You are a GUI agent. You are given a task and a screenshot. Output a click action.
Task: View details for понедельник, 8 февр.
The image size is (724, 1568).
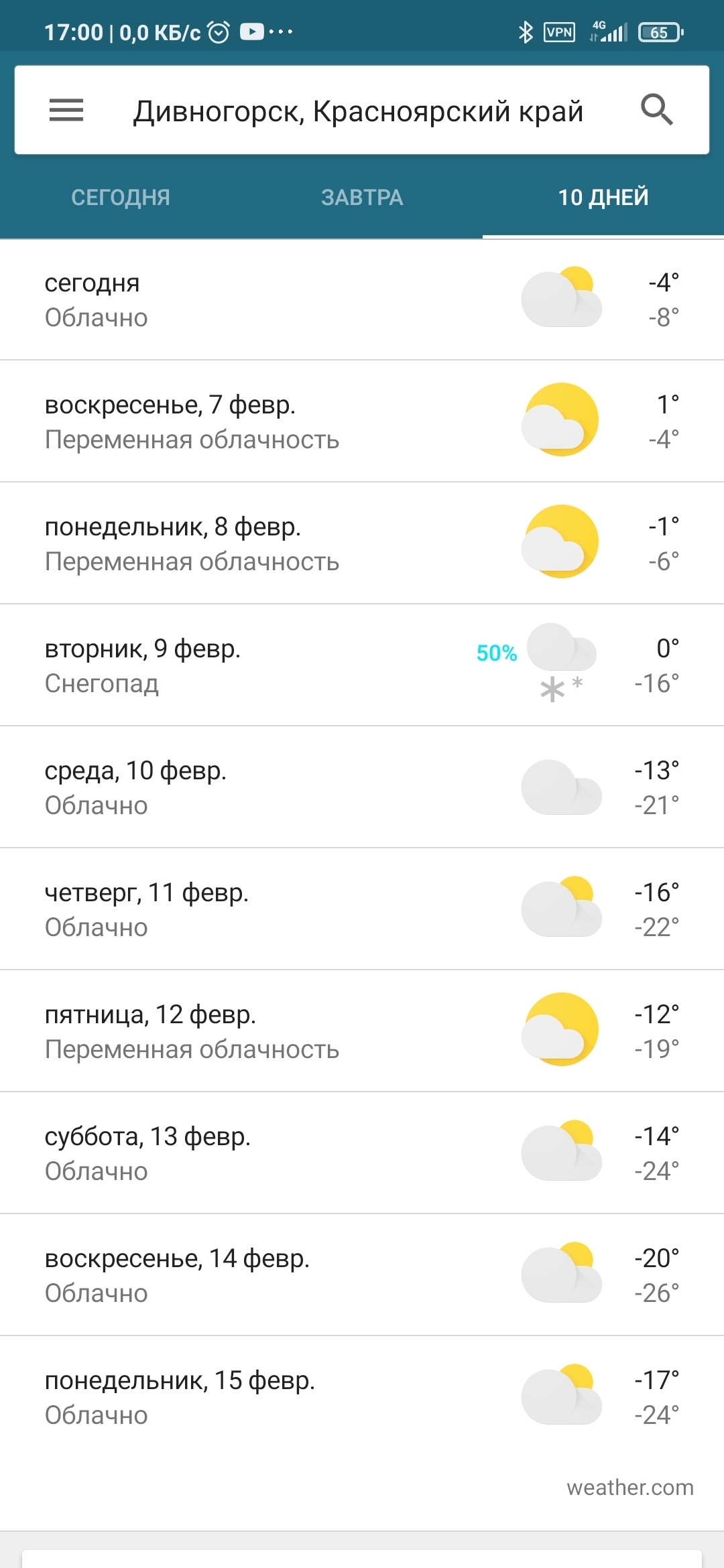(362, 544)
